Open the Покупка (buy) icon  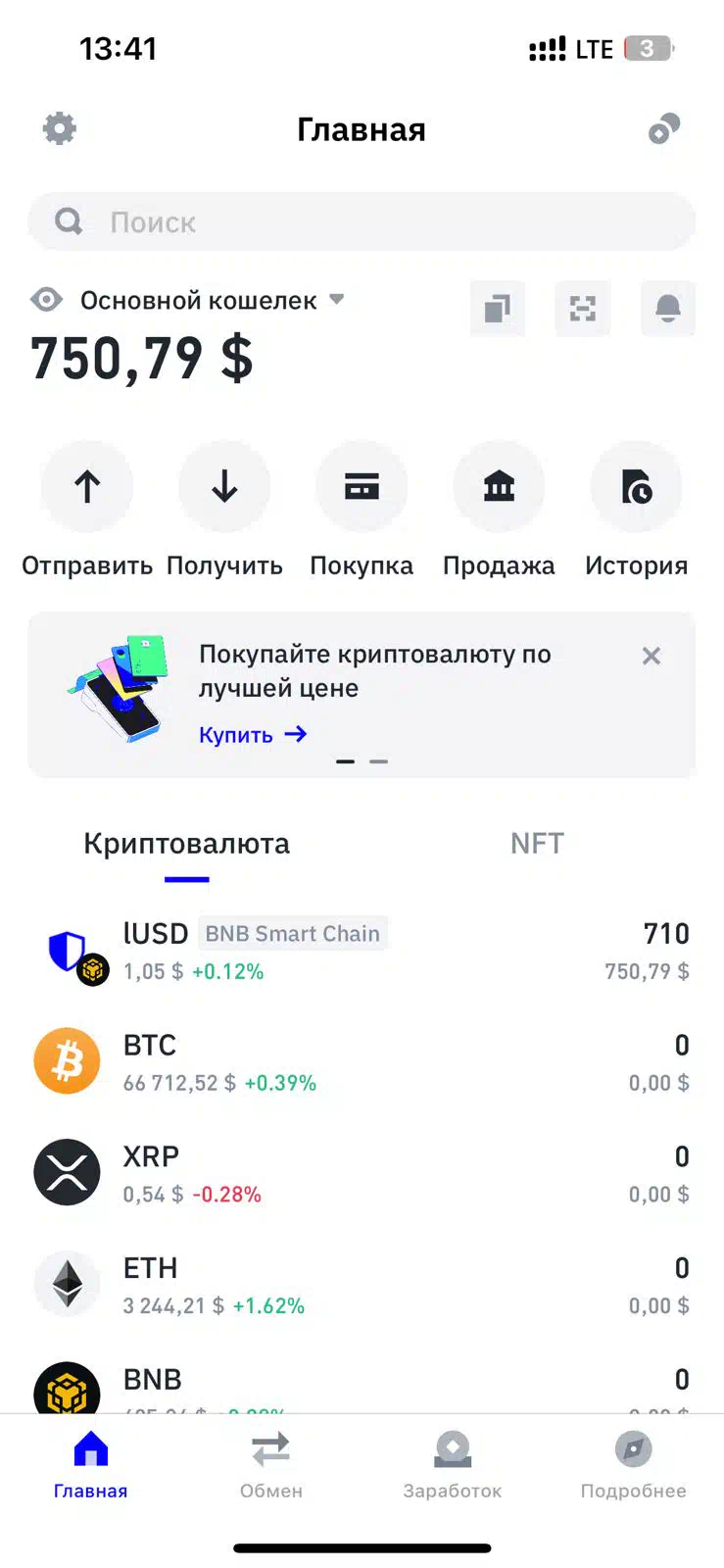coord(362,487)
